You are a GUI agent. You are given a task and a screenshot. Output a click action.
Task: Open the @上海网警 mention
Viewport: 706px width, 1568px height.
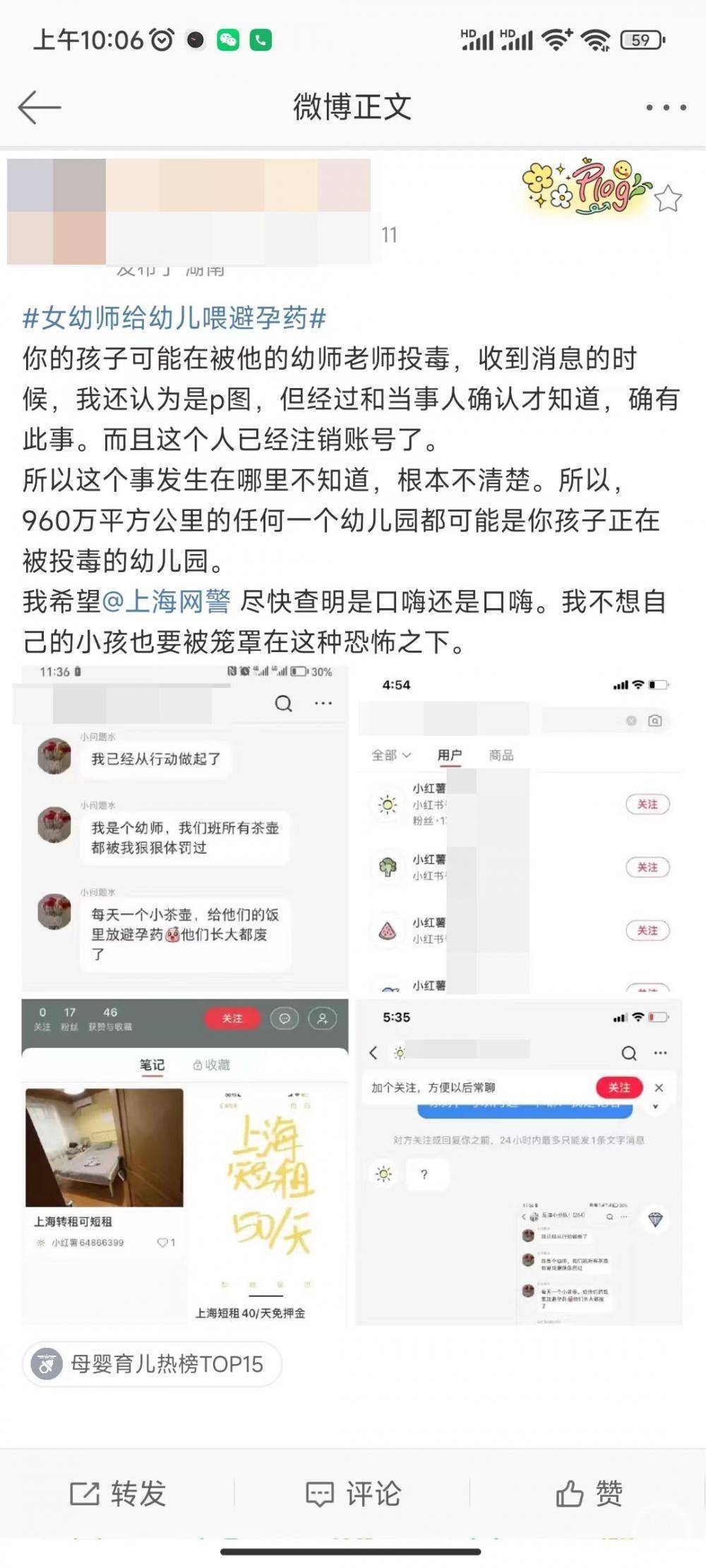coord(167,601)
